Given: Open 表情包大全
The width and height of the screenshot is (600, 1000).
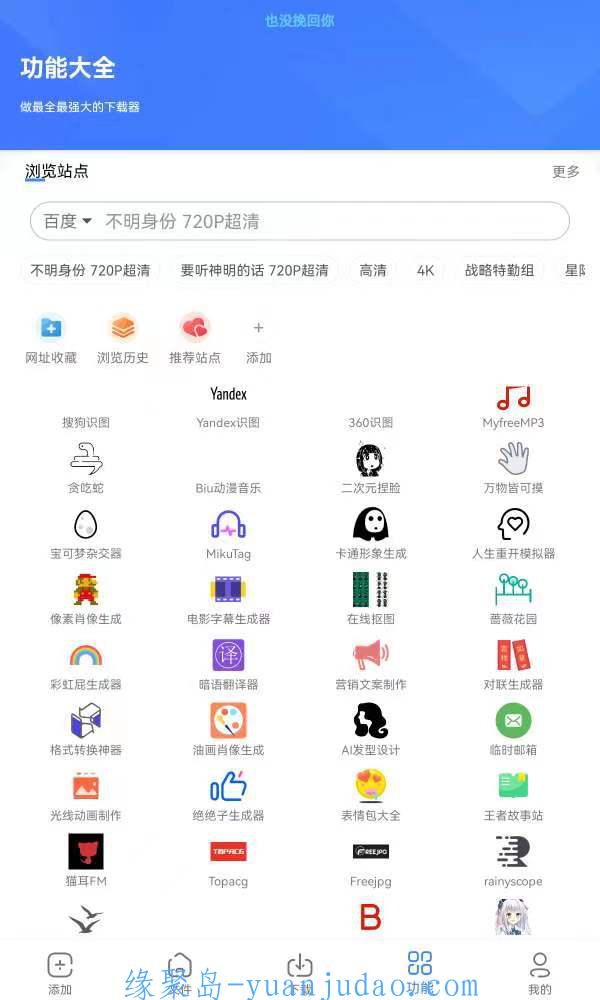Looking at the screenshot, I should coord(370,796).
